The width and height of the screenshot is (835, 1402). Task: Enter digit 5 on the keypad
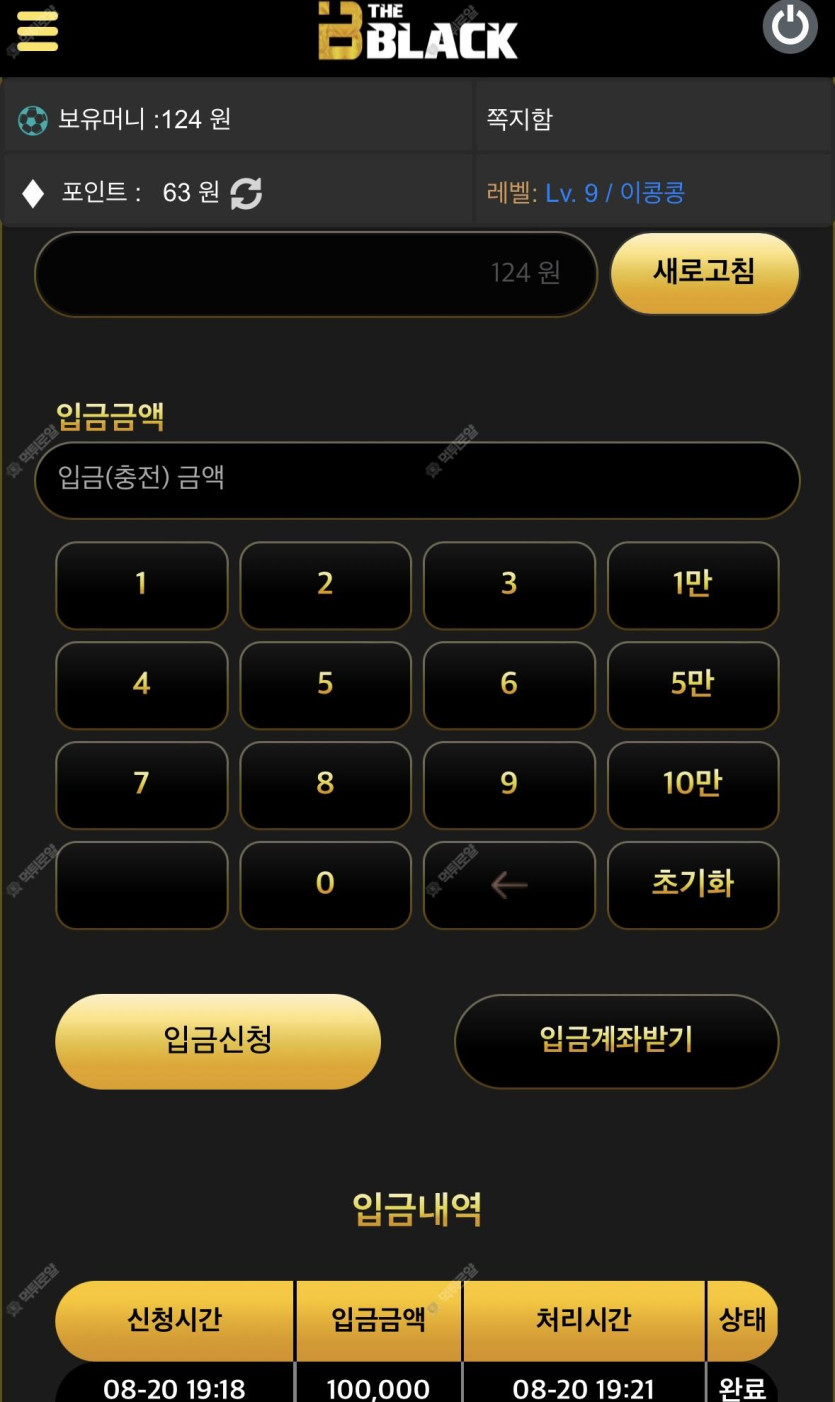[x=325, y=684]
